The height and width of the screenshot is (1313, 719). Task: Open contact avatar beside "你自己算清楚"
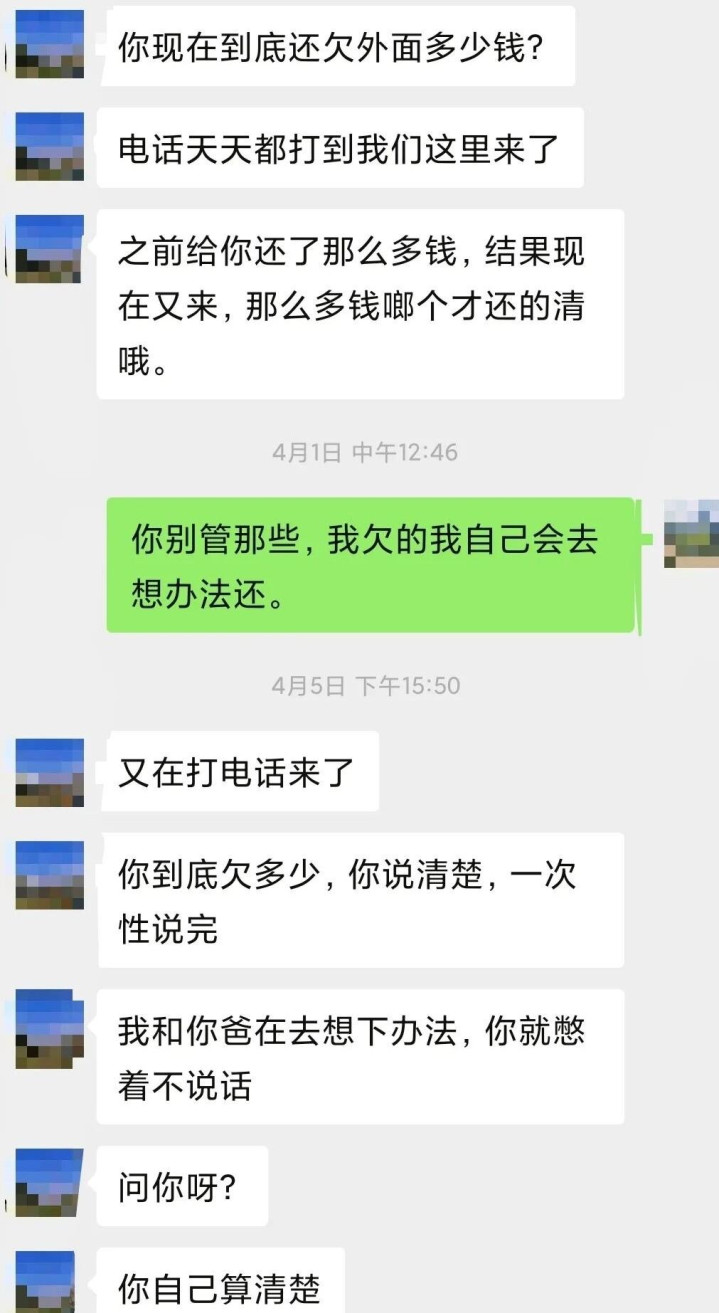pyautogui.click(x=49, y=1282)
